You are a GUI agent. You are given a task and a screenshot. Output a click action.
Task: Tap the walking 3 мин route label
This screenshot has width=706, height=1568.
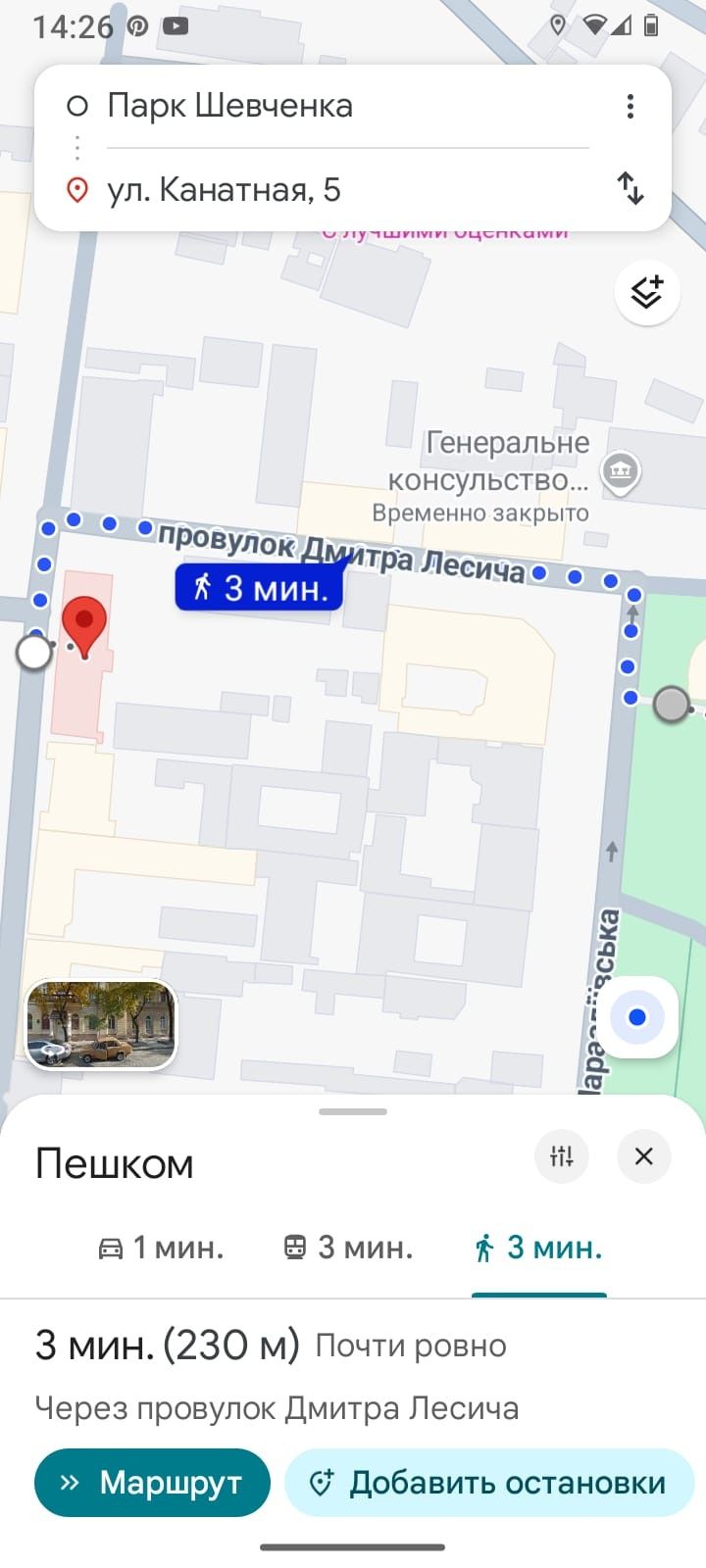point(258,586)
